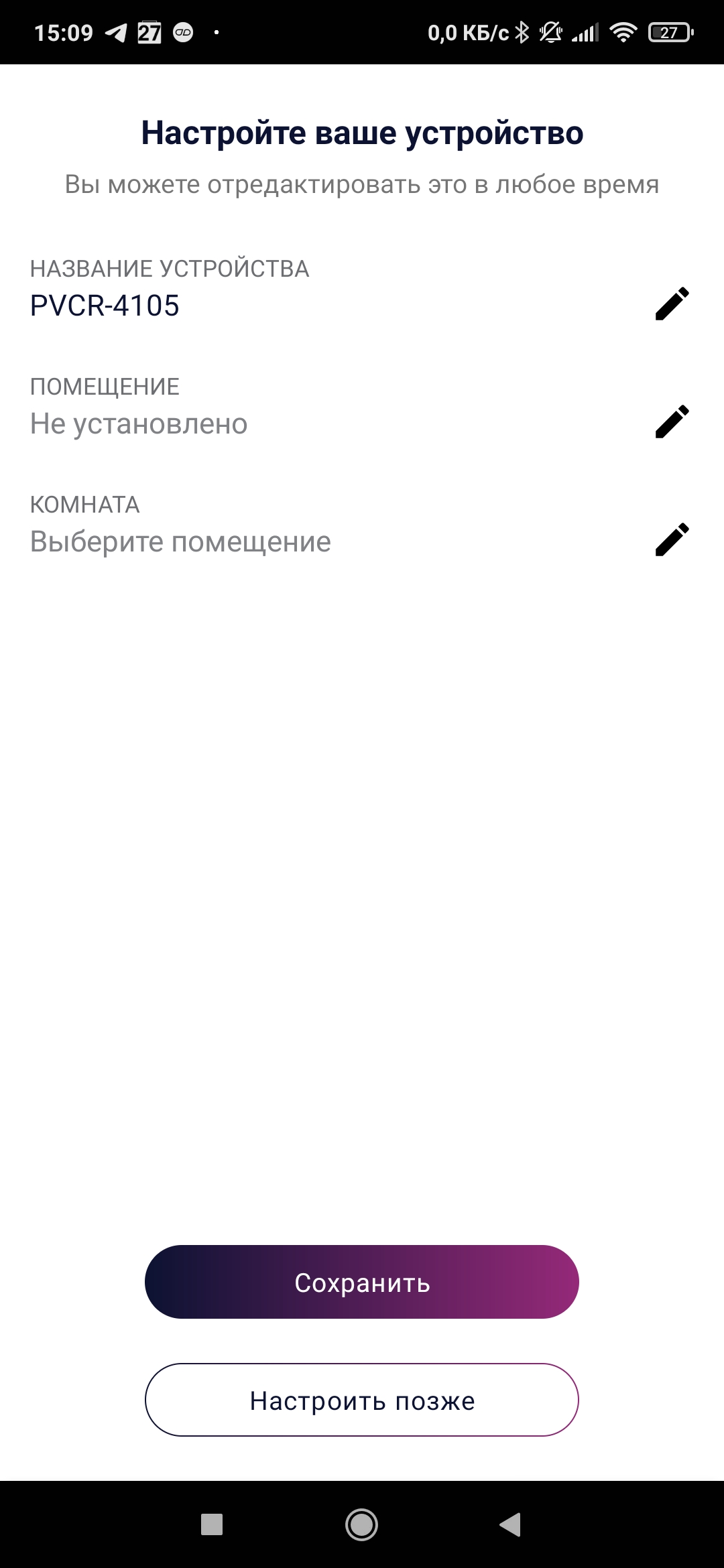Go to the home screen
724x1568 pixels.
(362, 1524)
